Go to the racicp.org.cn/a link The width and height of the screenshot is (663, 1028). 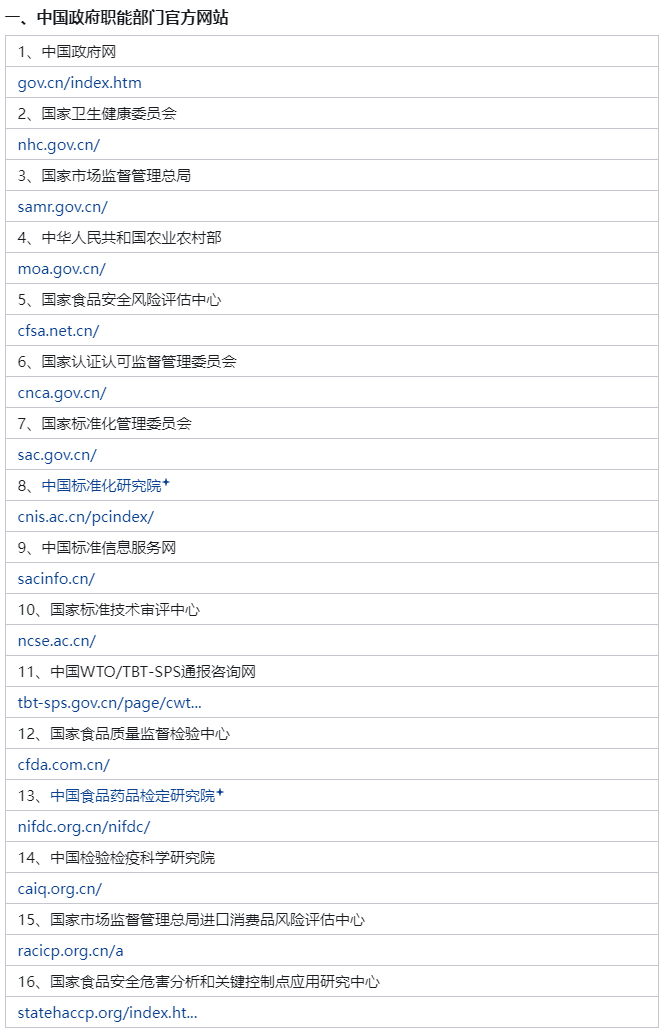pyautogui.click(x=70, y=951)
